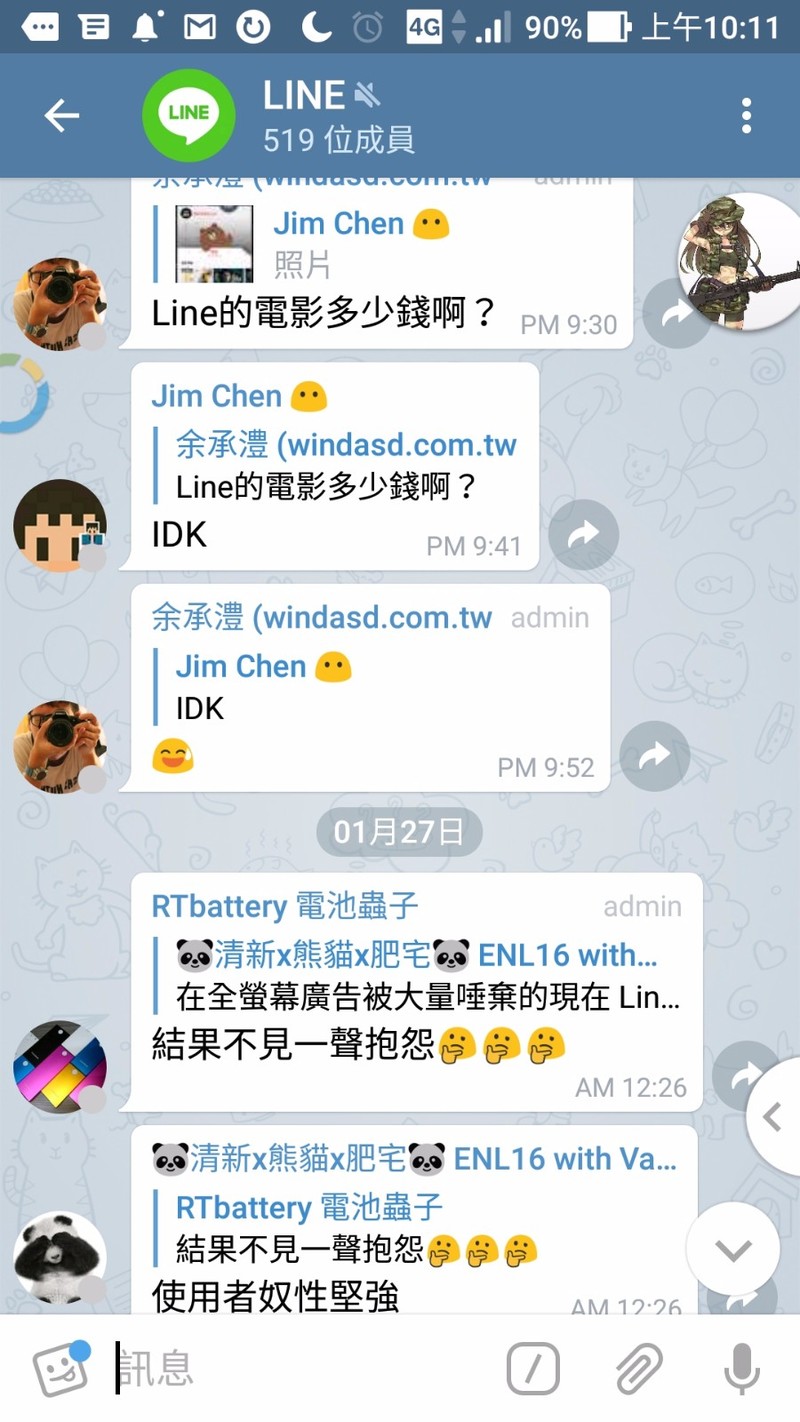The width and height of the screenshot is (800, 1422).
Task: Forward the "Line的電影多少錢啊？" PM 9:30 message
Action: (676, 314)
